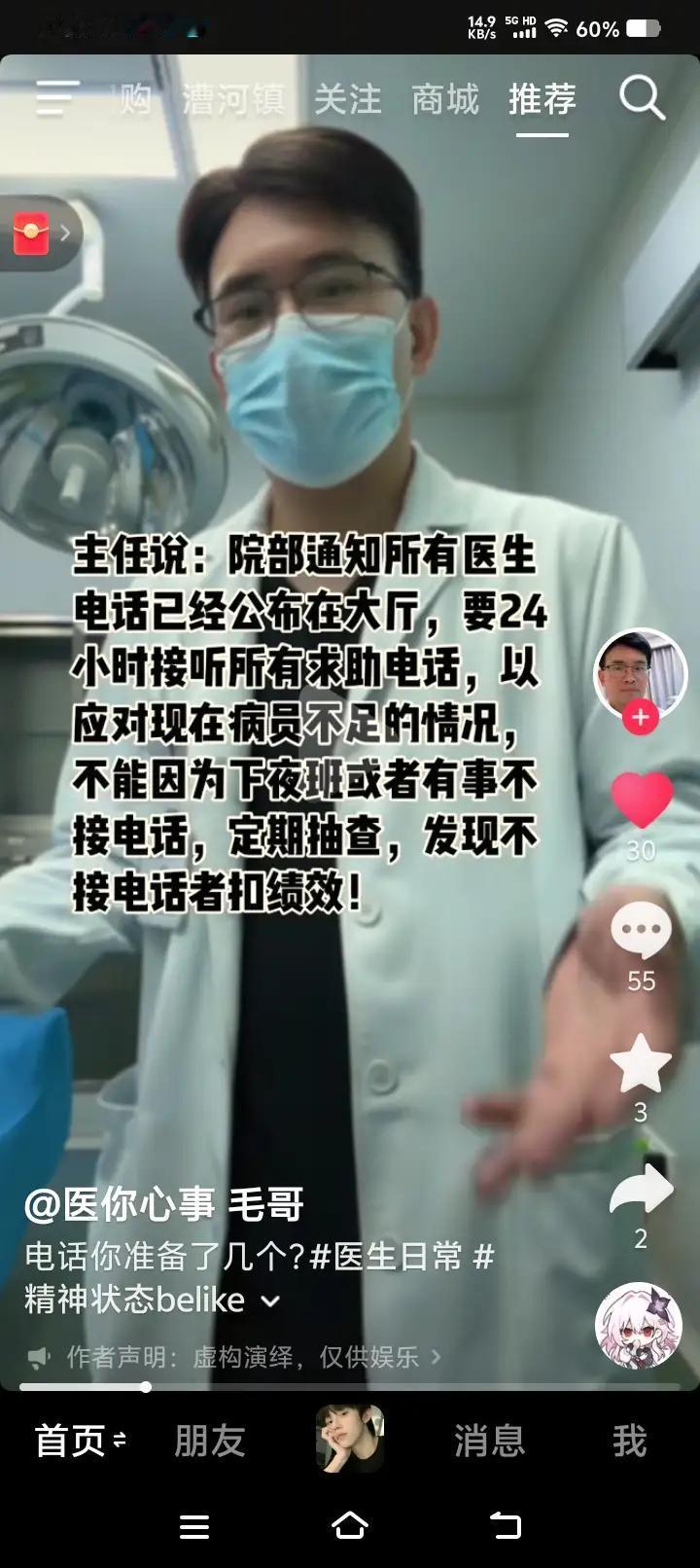700x1568 pixels.
Task: Open the 商城 tab
Action: pyautogui.click(x=447, y=98)
